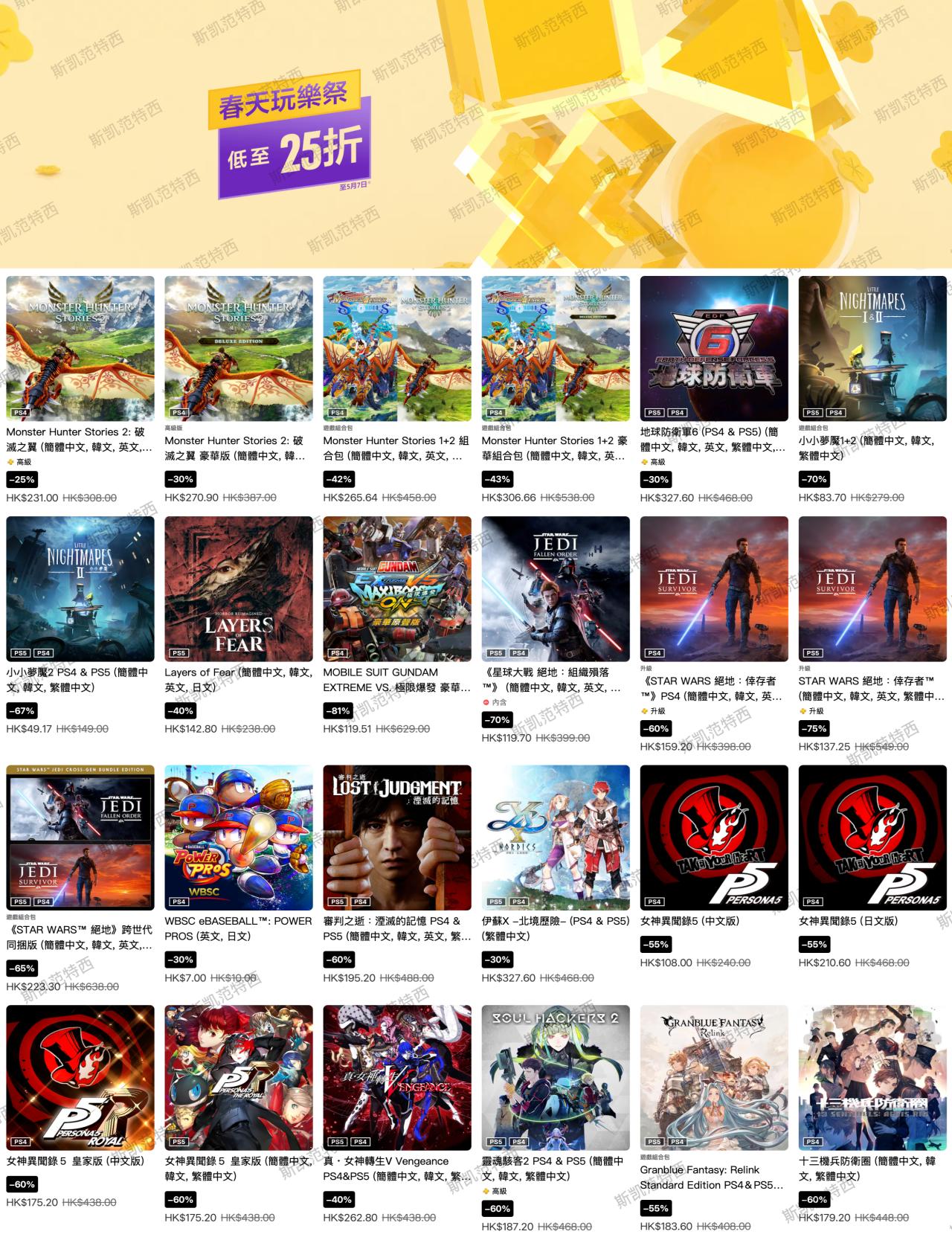Select 小小夢魘2 PS4 & PS5 tile
Viewport: 952px width, 1243px height.
tap(80, 588)
